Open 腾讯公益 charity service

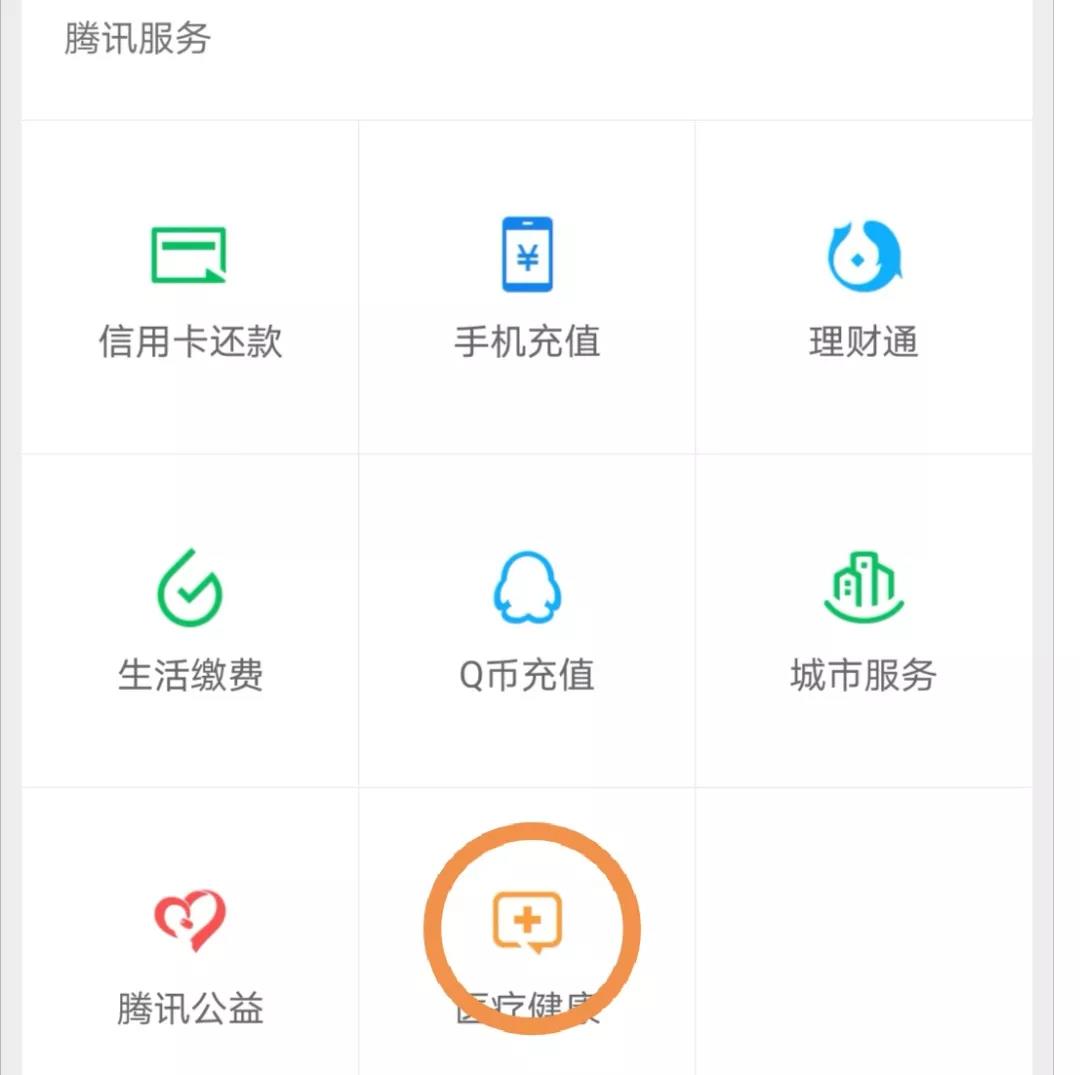pyautogui.click(x=190, y=950)
